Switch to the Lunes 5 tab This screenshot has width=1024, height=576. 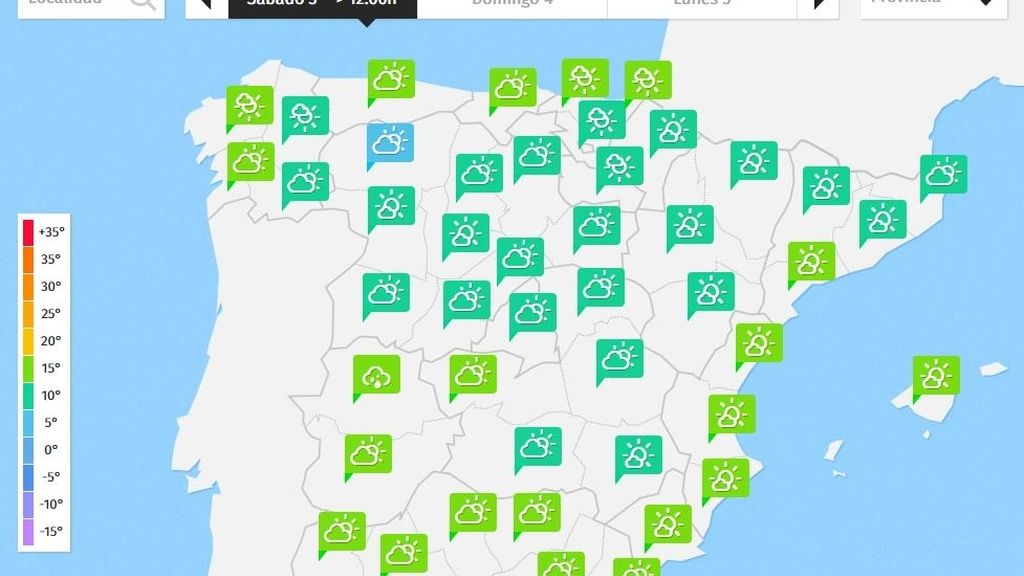(x=700, y=5)
